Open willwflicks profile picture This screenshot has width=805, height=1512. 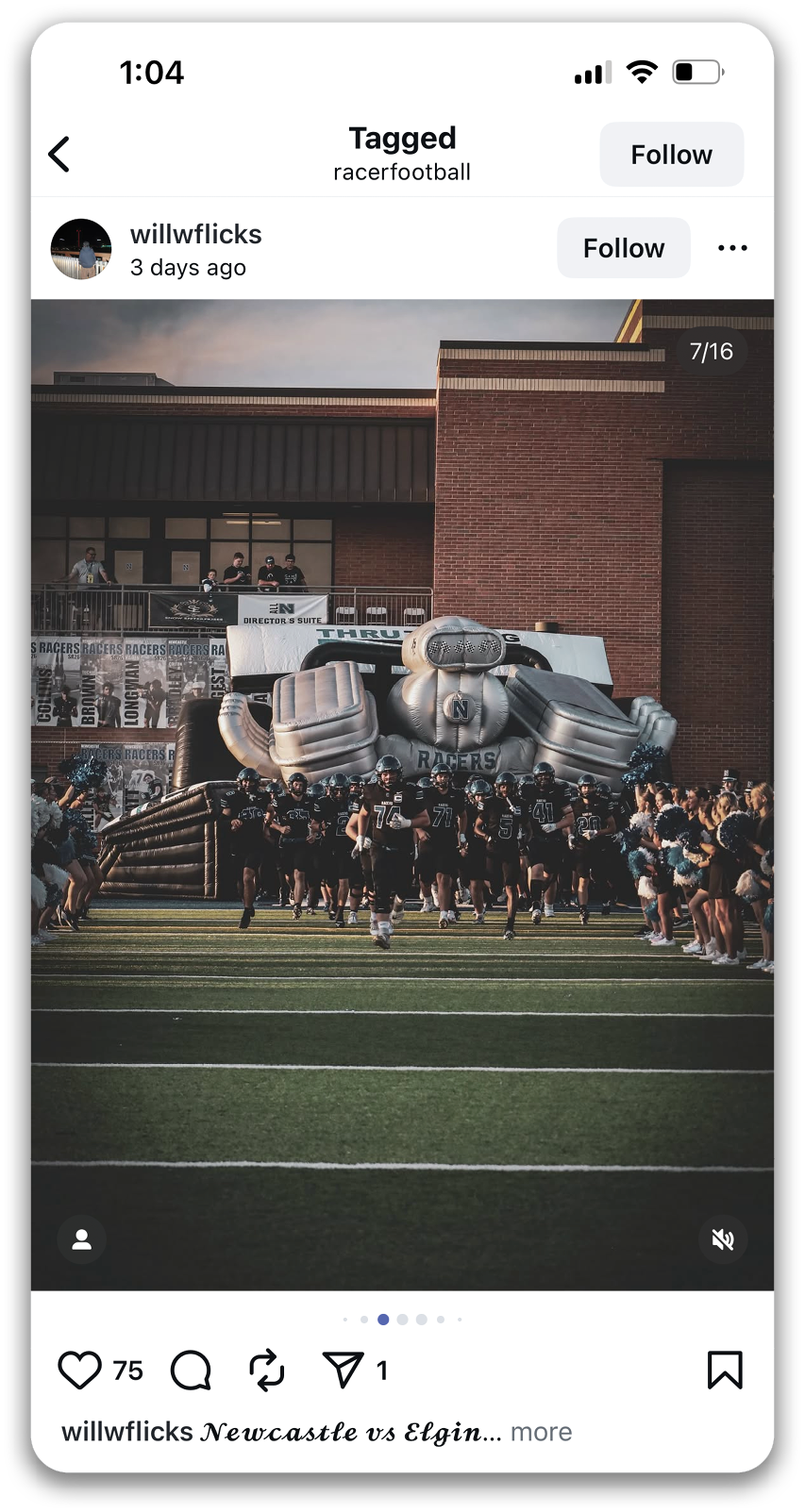(81, 249)
